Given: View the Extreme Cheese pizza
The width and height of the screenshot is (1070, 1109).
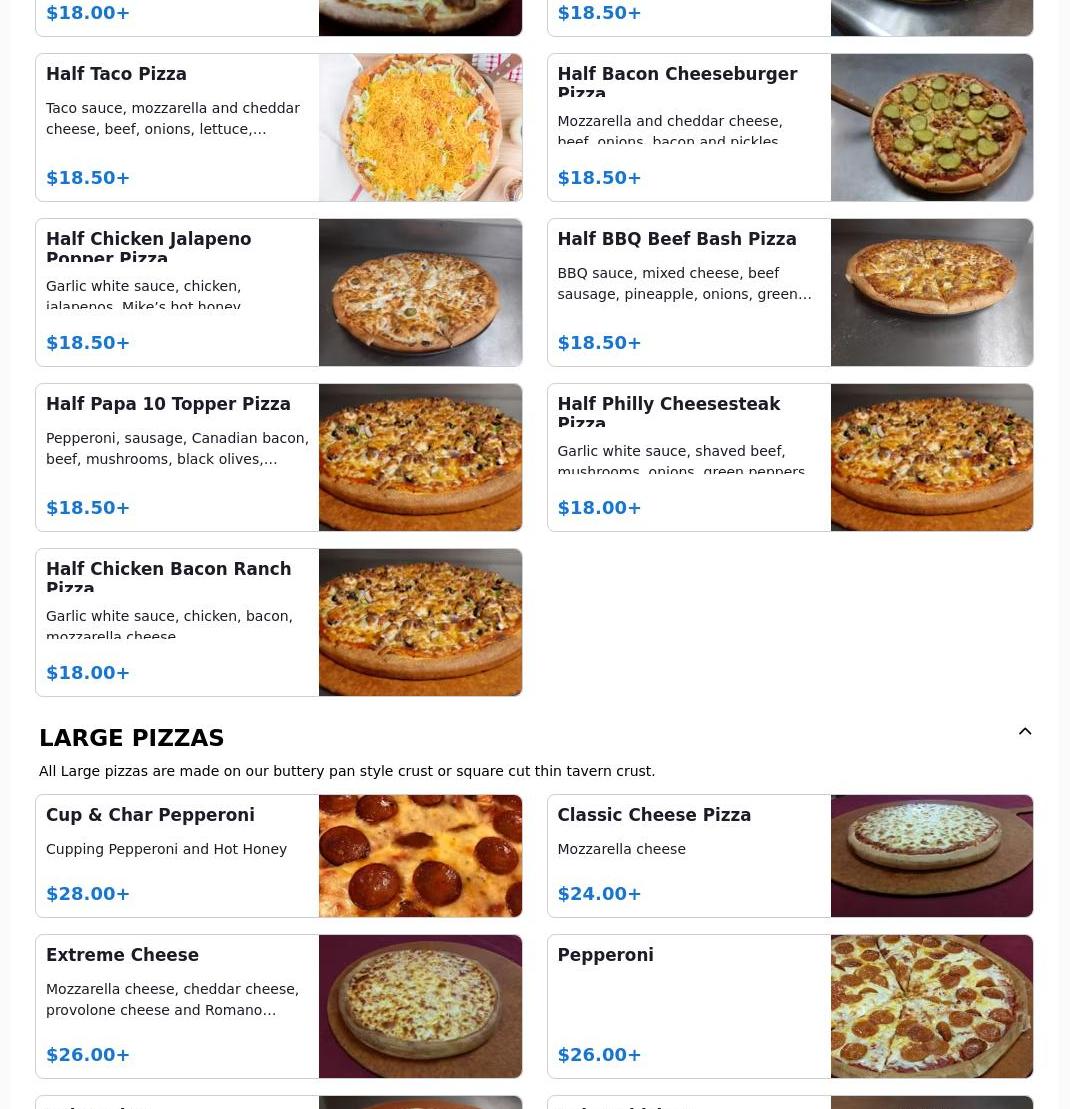Looking at the screenshot, I should pyautogui.click(x=278, y=1006).
